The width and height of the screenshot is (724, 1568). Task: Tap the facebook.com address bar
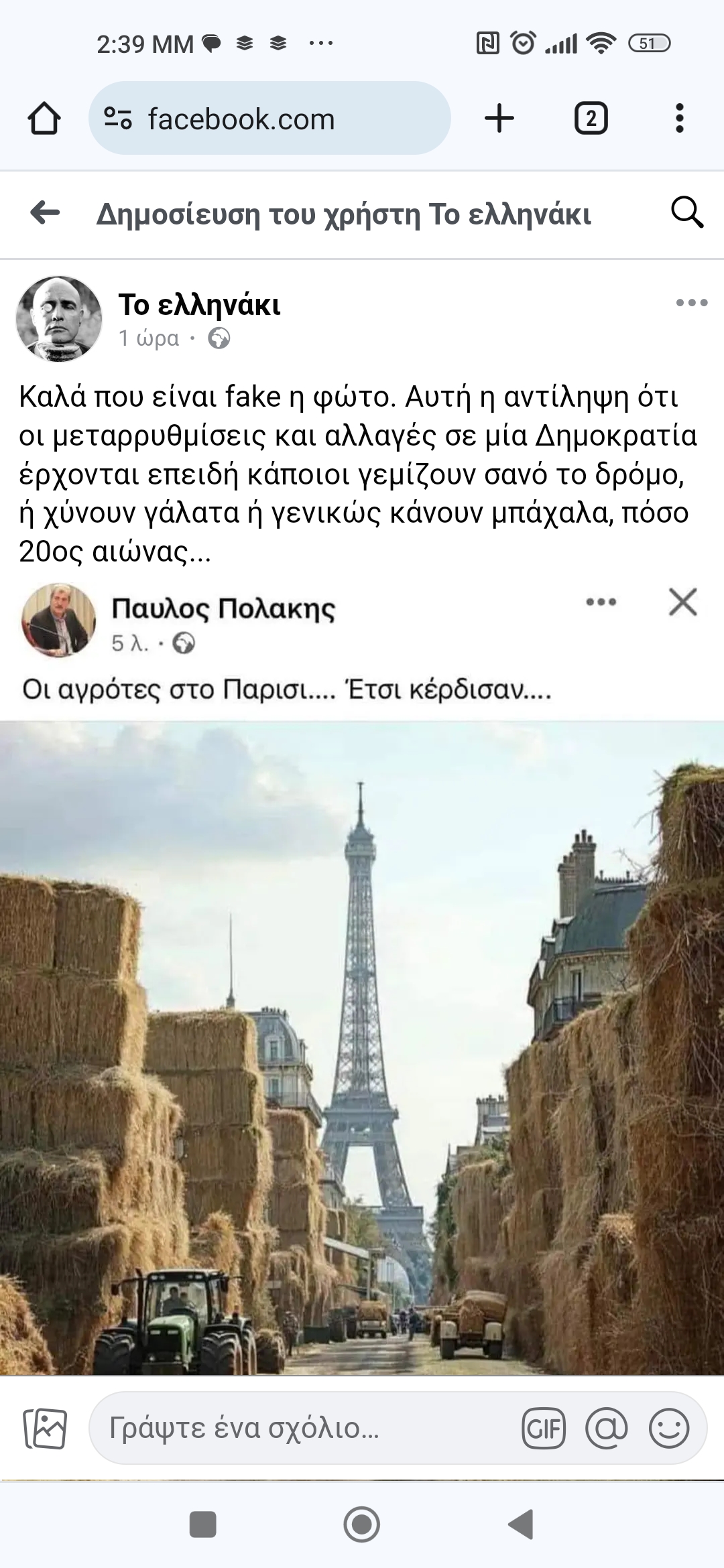[x=269, y=119]
